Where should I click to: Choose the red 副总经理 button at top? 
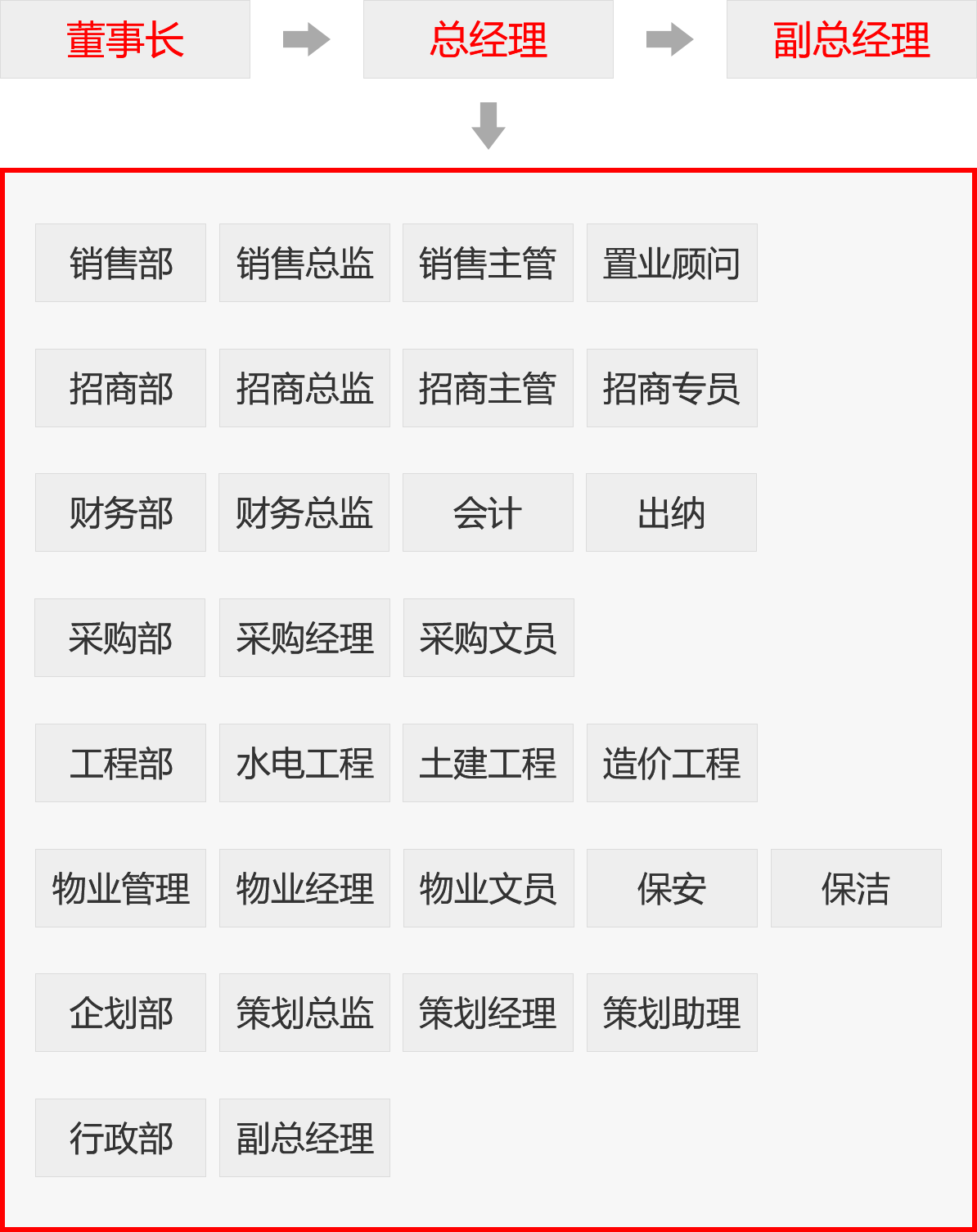point(850,39)
